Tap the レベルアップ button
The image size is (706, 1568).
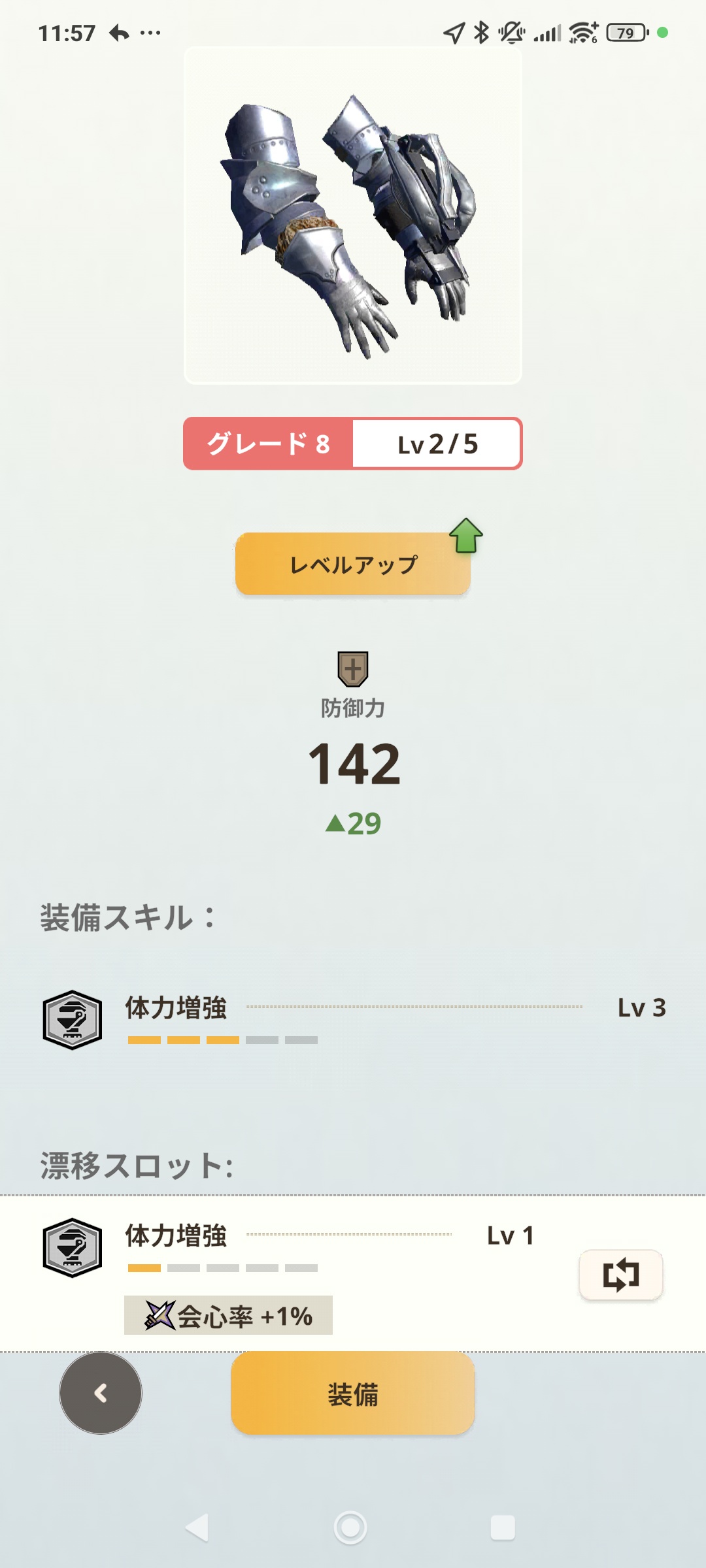pyautogui.click(x=353, y=564)
